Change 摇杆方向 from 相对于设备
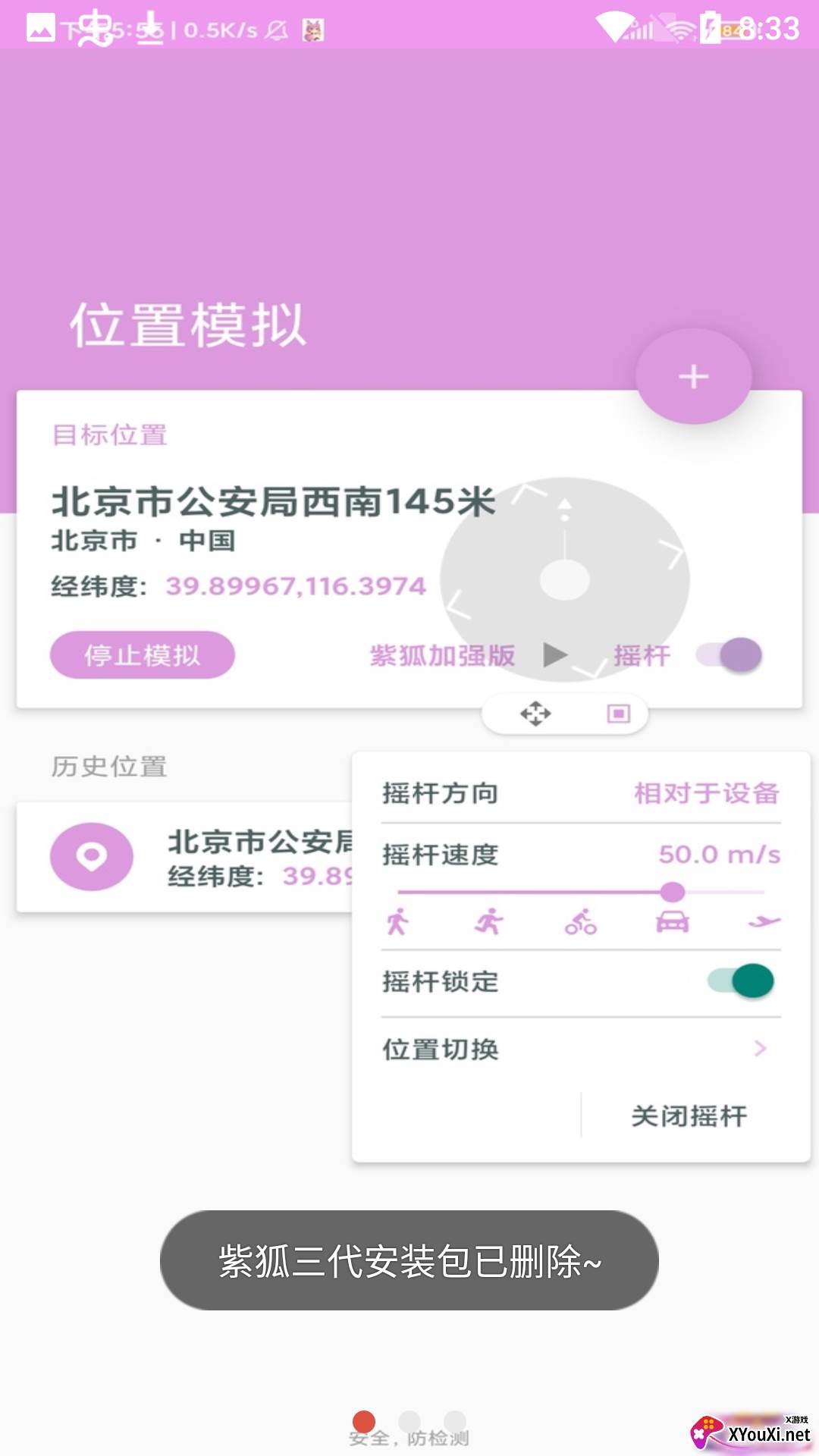The width and height of the screenshot is (819, 1456). coord(706,793)
